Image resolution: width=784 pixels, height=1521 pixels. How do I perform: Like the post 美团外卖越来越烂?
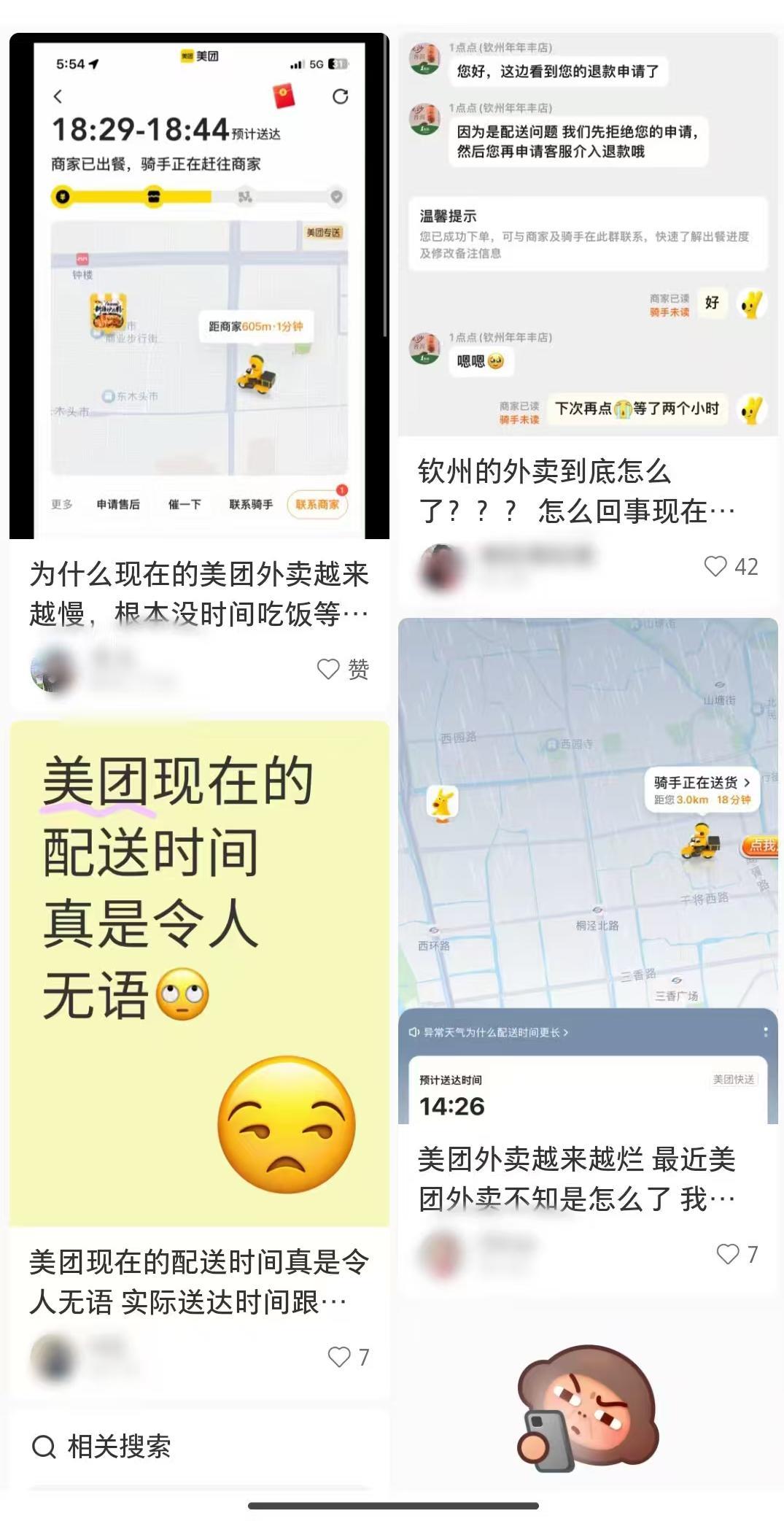click(x=728, y=1253)
